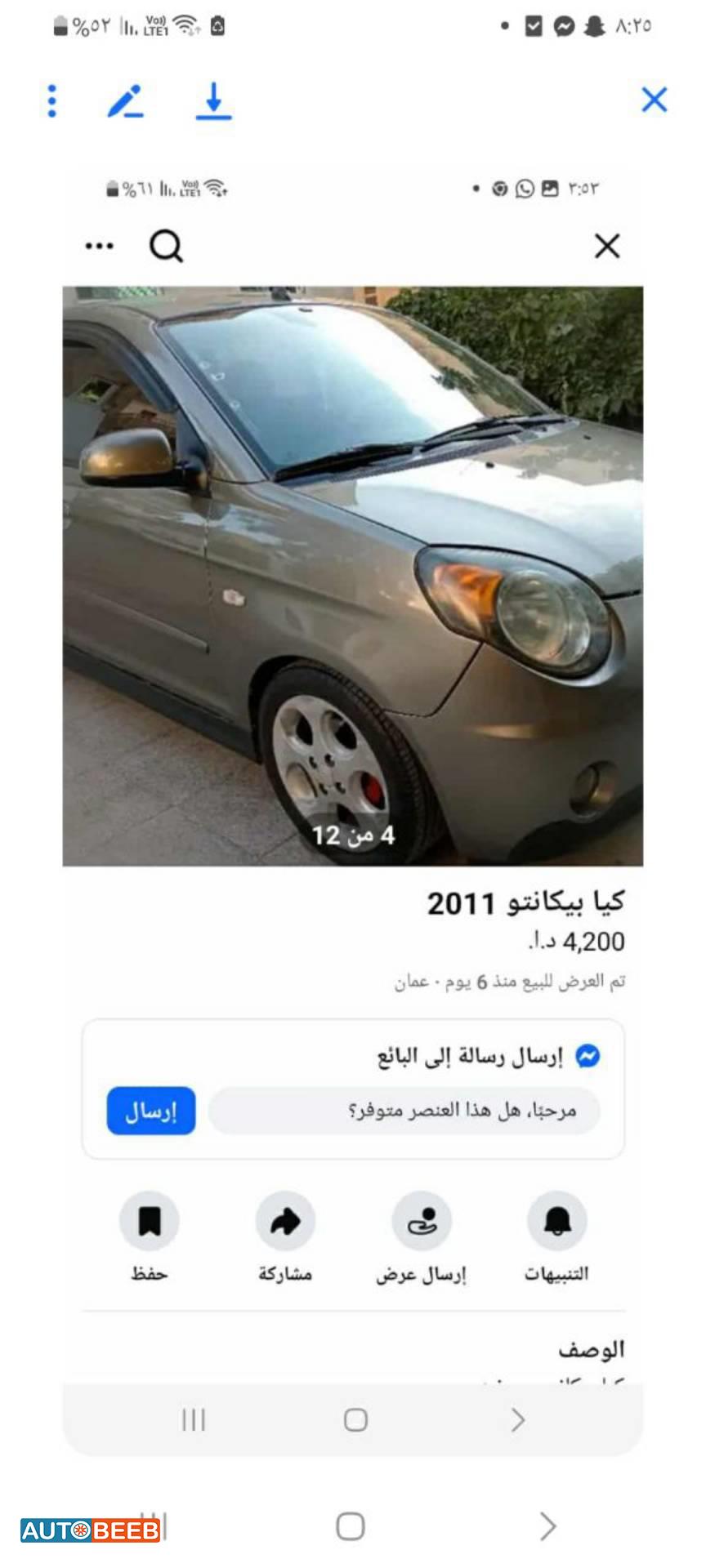Tap the download icon to save the screenshot
706x1568 pixels.
(x=214, y=100)
